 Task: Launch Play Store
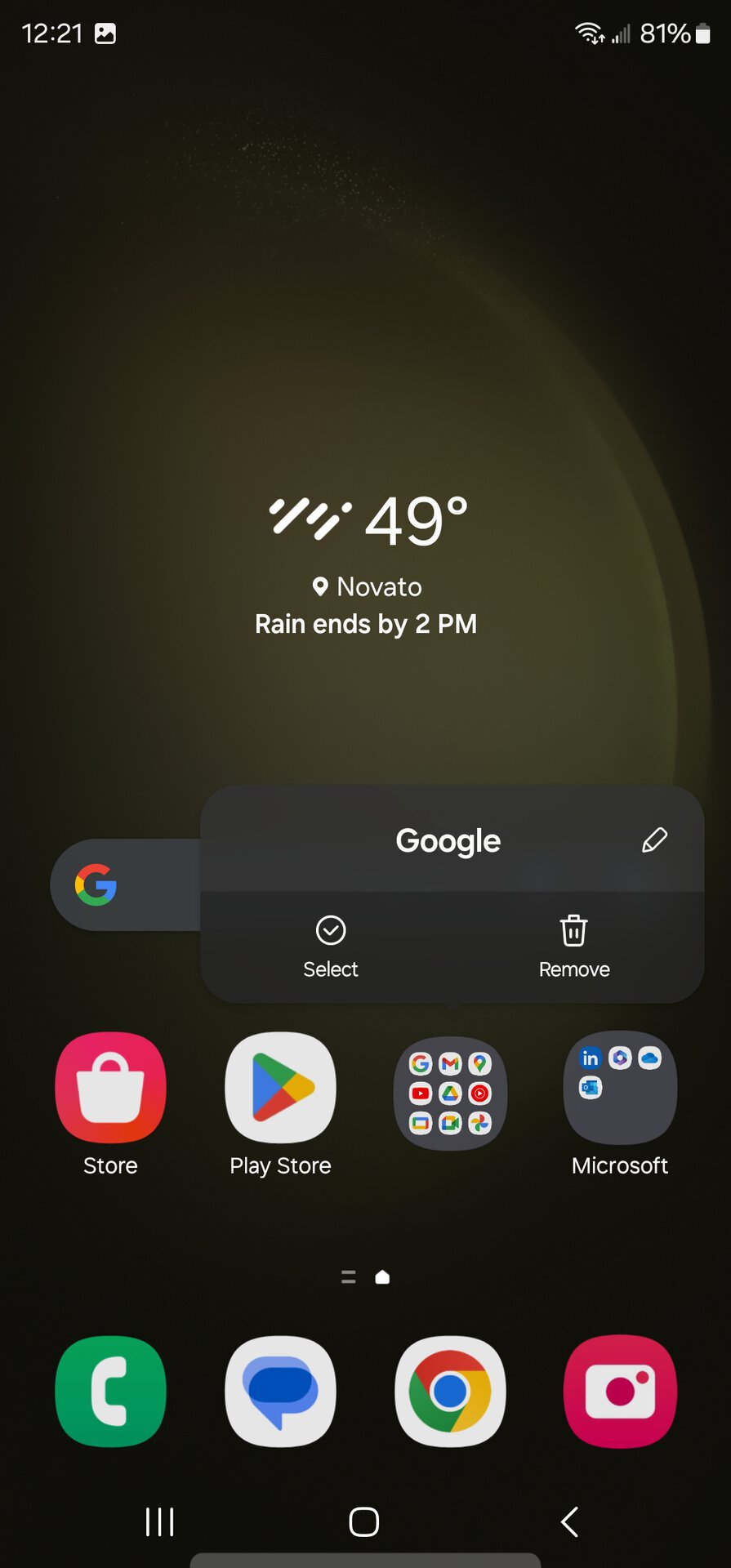click(x=280, y=1089)
